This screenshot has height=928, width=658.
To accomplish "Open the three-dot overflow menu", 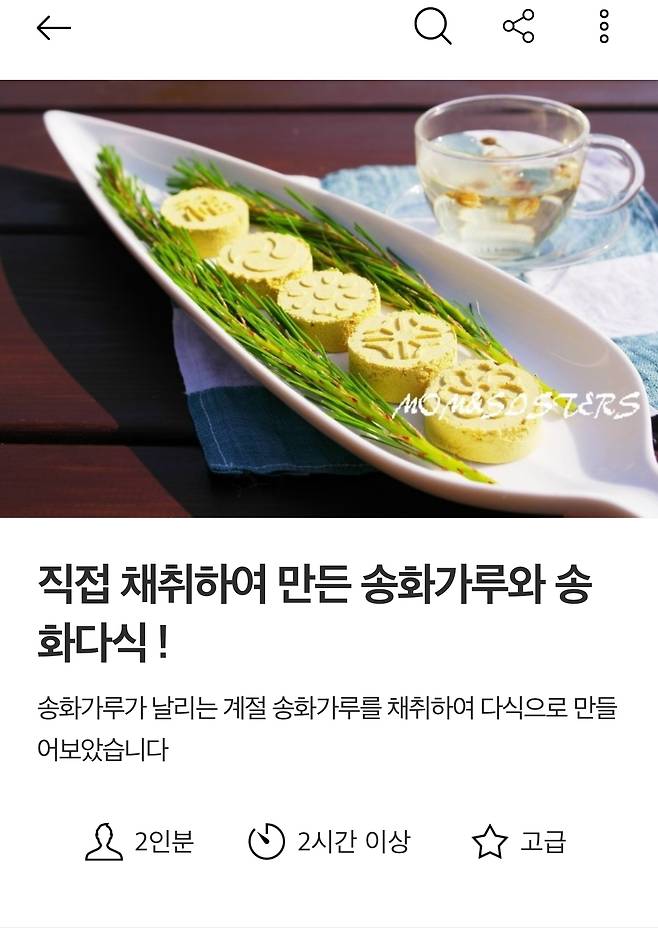I will 604,27.
